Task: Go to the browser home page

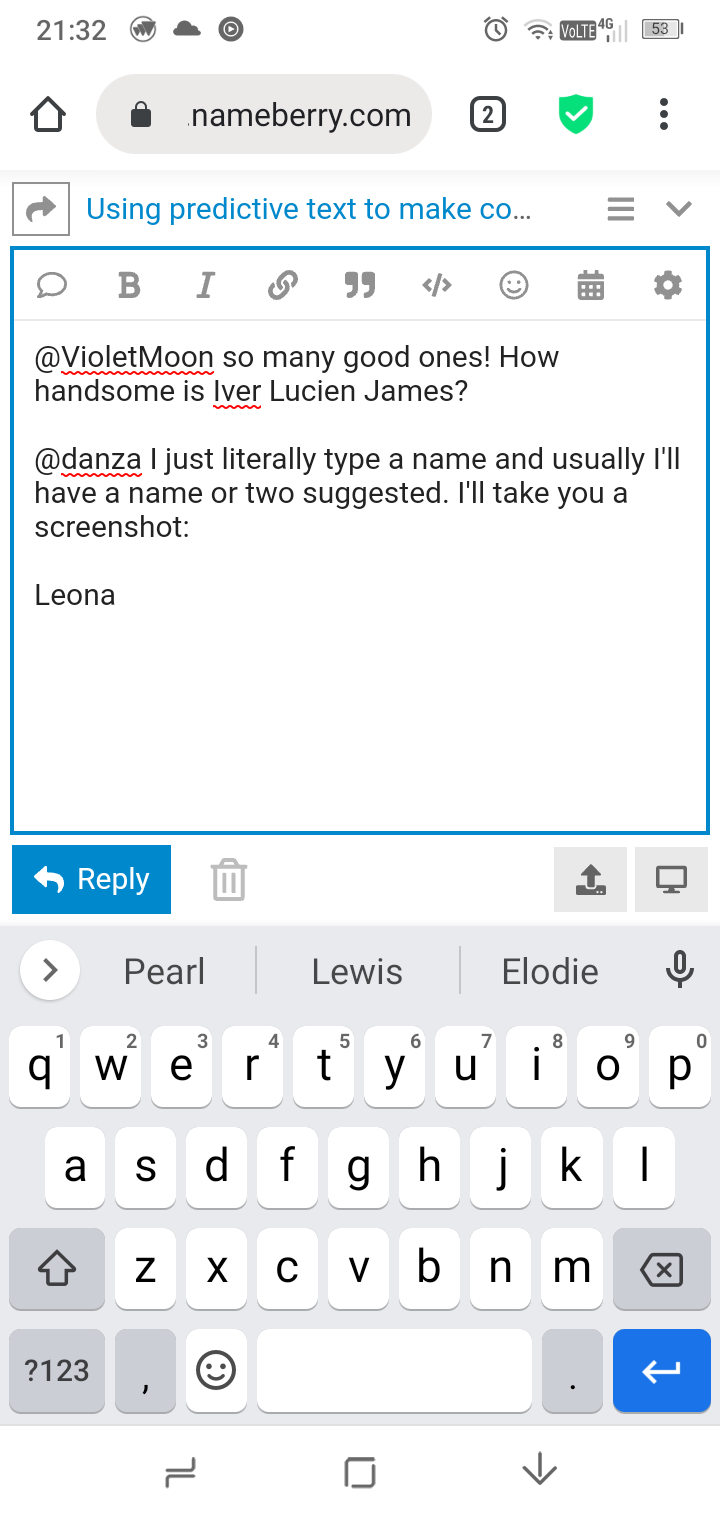Action: tap(48, 115)
